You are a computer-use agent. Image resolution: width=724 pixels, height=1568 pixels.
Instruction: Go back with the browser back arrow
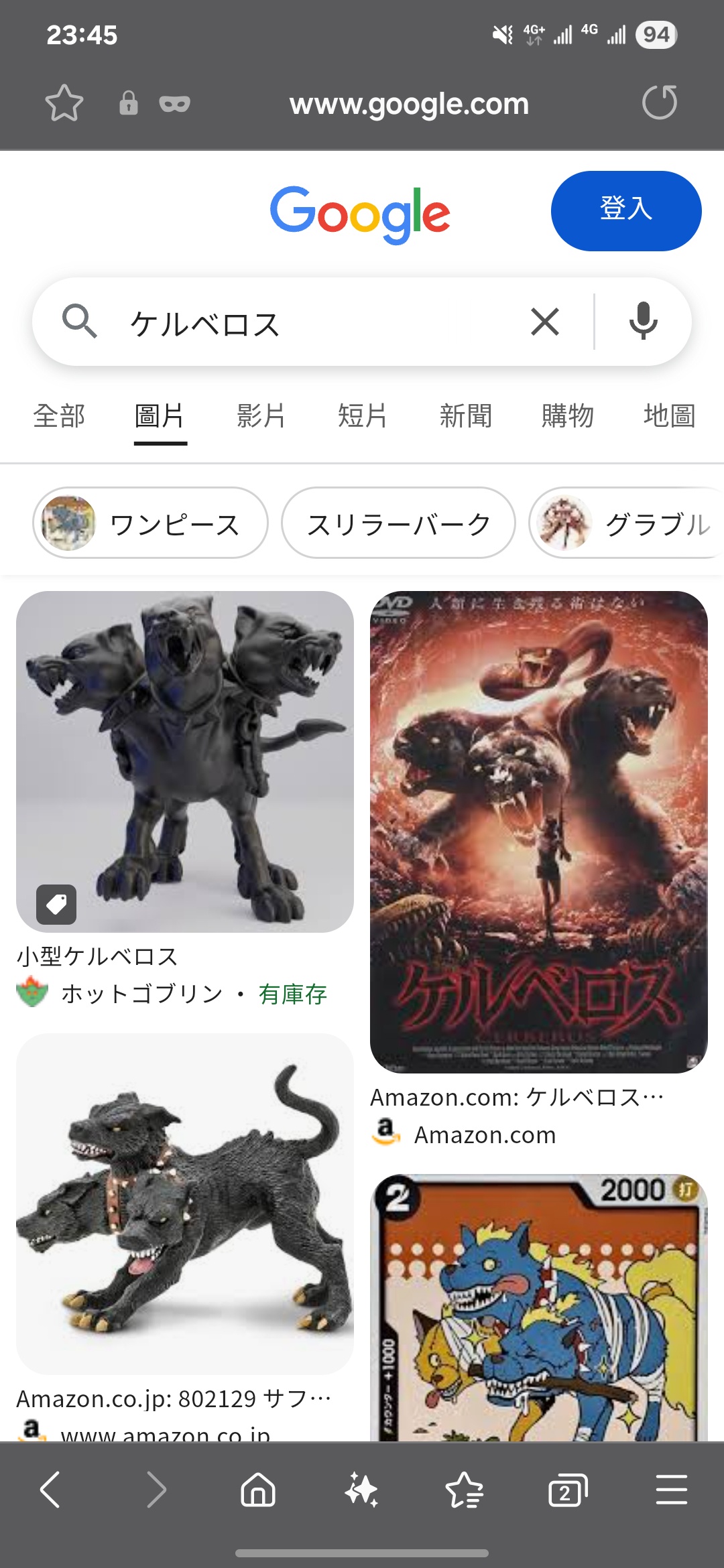tap(51, 1490)
